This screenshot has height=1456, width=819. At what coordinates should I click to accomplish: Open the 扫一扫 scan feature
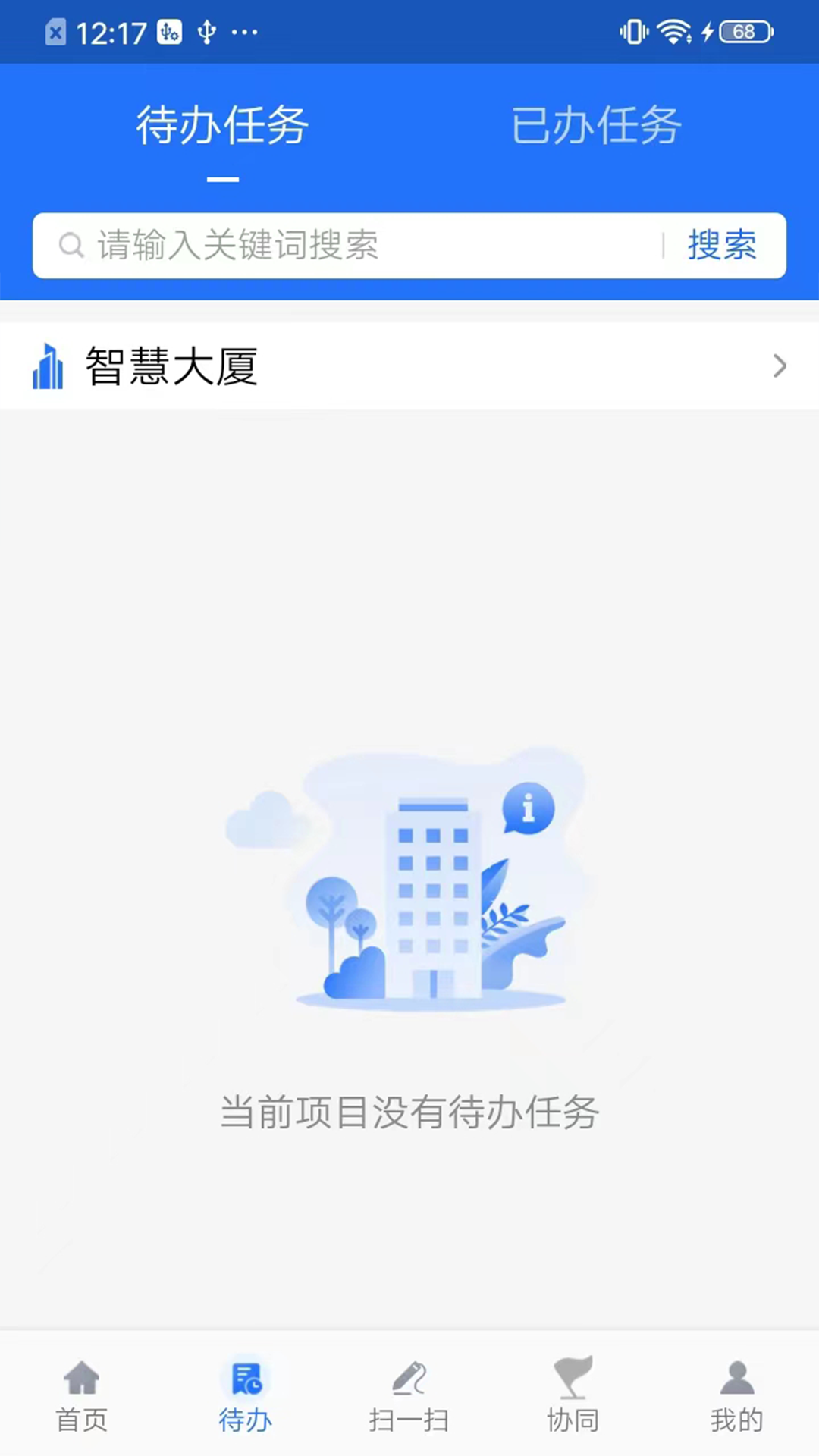point(408,1399)
